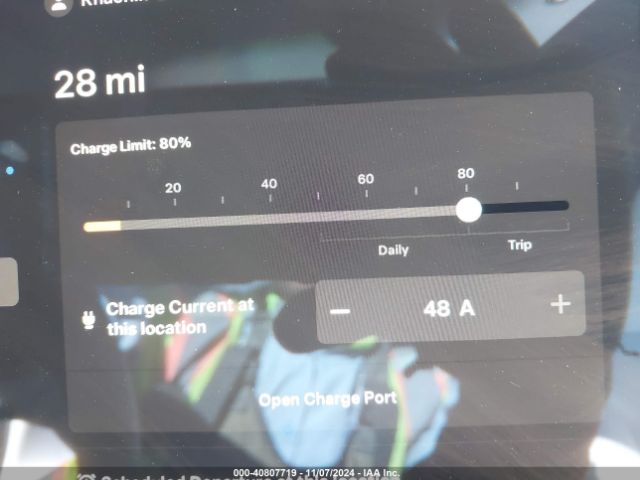Increase charge current with plus button
Screen dimensions: 640x480
pos(560,305)
